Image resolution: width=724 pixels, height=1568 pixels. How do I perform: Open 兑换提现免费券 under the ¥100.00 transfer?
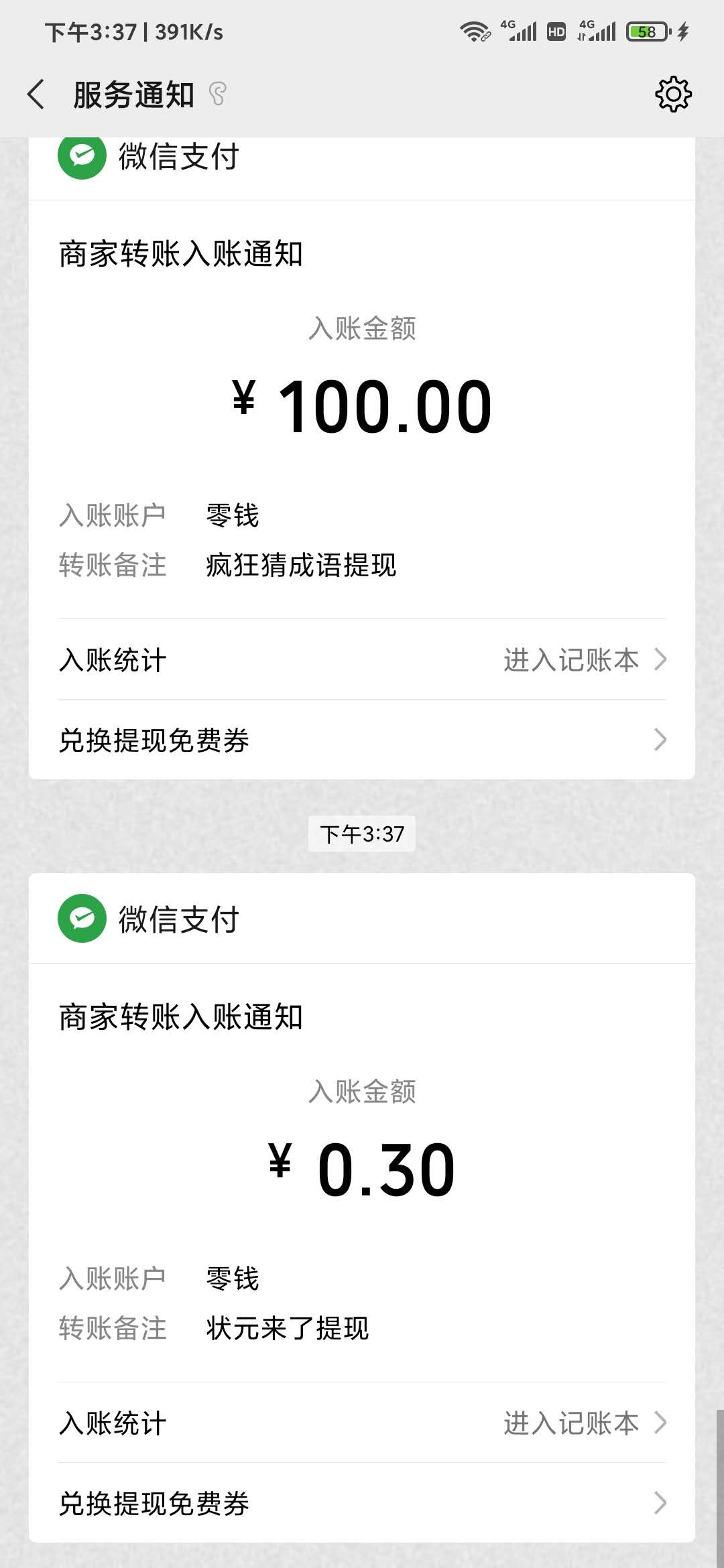362,740
